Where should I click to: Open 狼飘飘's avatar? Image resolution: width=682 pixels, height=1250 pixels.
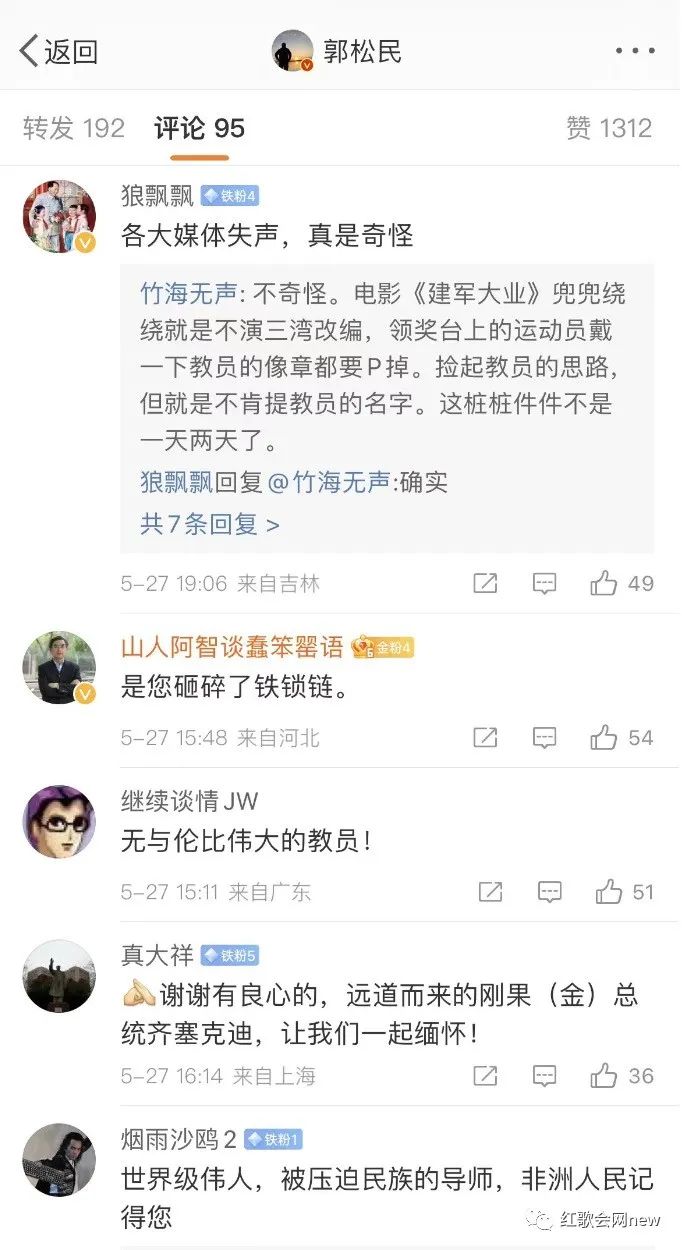pos(59,217)
